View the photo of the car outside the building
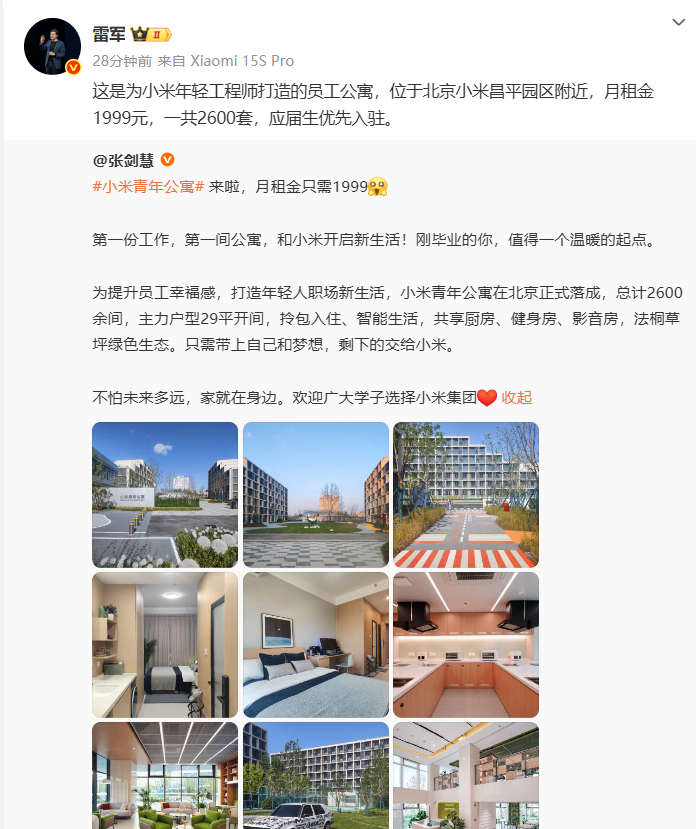 tap(315, 775)
